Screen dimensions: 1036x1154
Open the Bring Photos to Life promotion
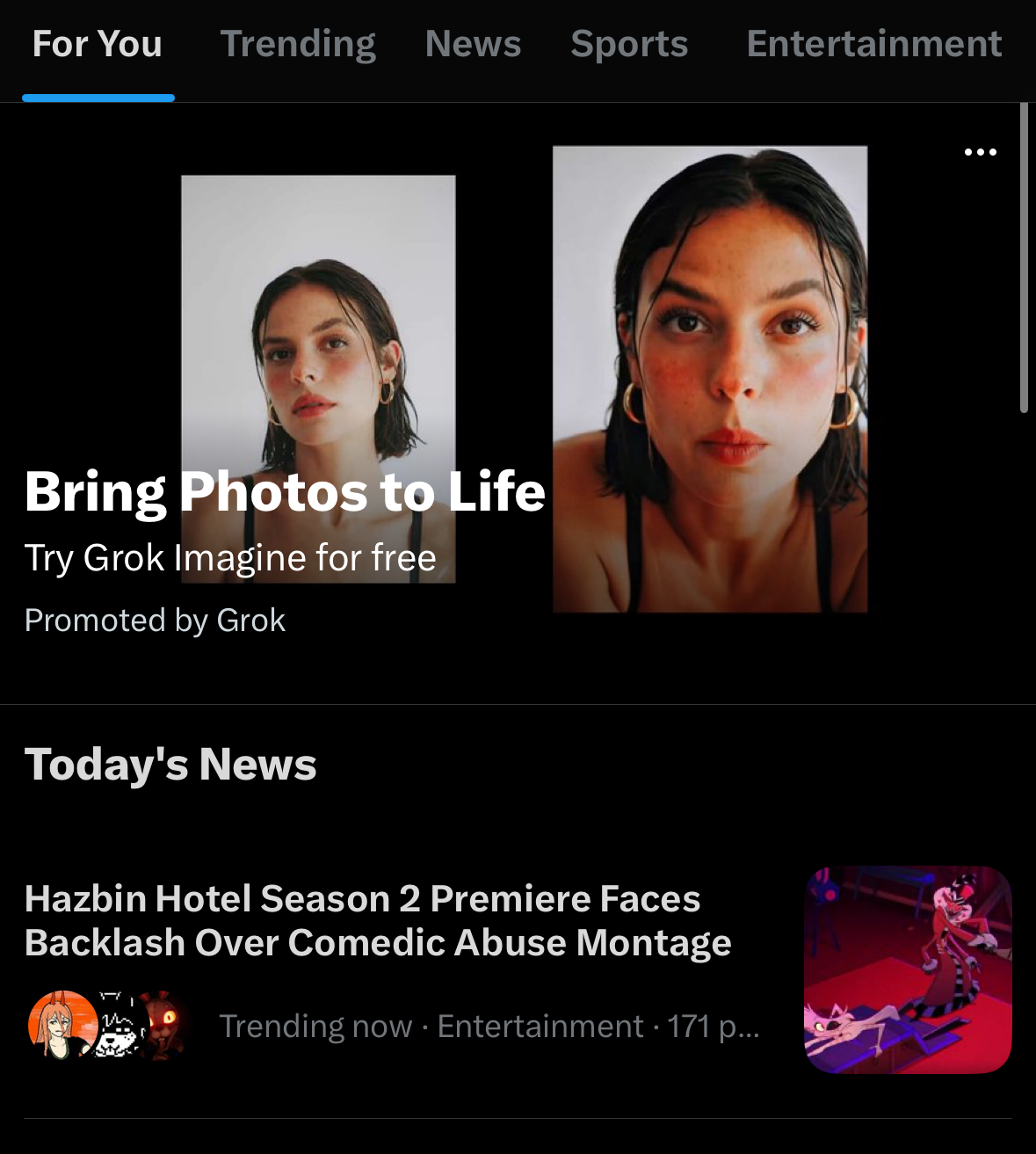click(285, 492)
